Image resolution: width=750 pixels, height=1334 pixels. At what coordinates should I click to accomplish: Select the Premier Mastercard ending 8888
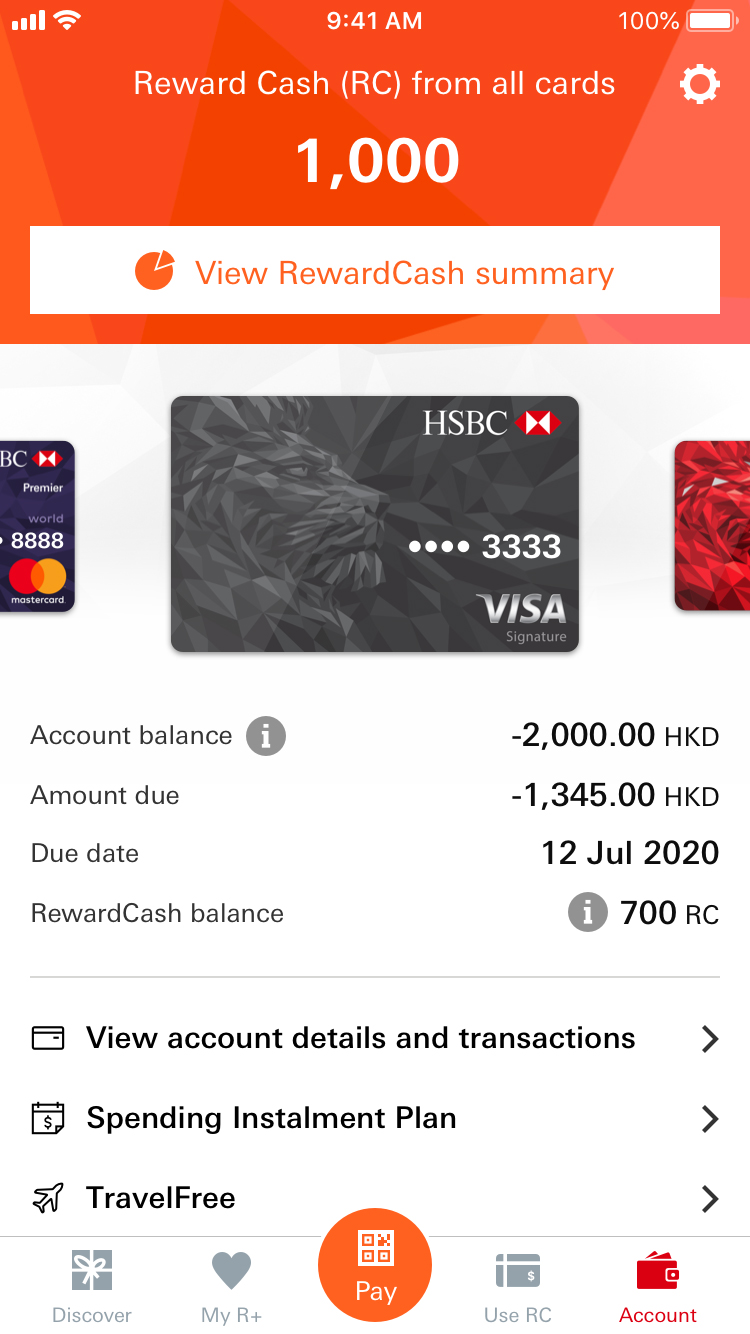pos(37,526)
